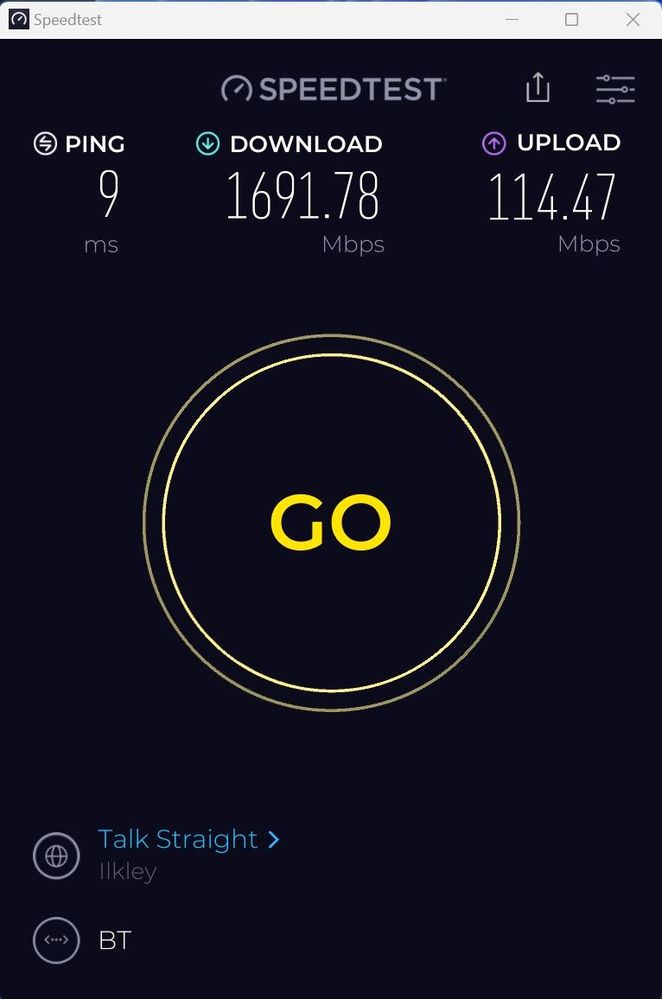Close the Speedtest window
This screenshot has width=662, height=999.
point(632,19)
